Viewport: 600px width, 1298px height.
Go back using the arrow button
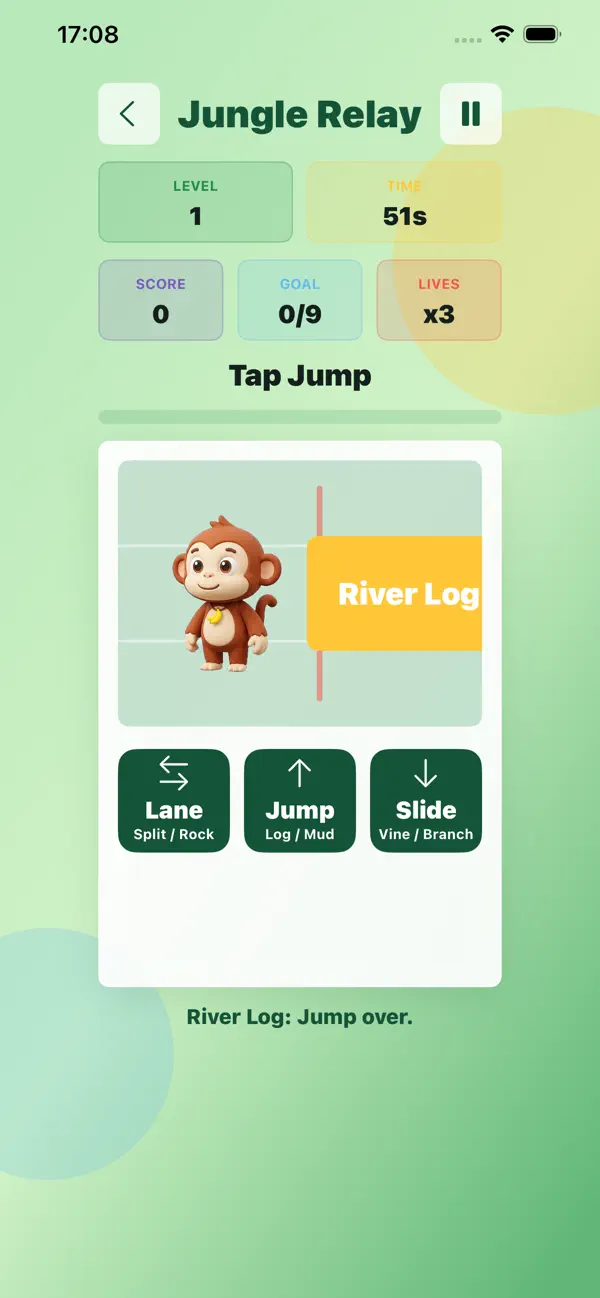[x=129, y=114]
